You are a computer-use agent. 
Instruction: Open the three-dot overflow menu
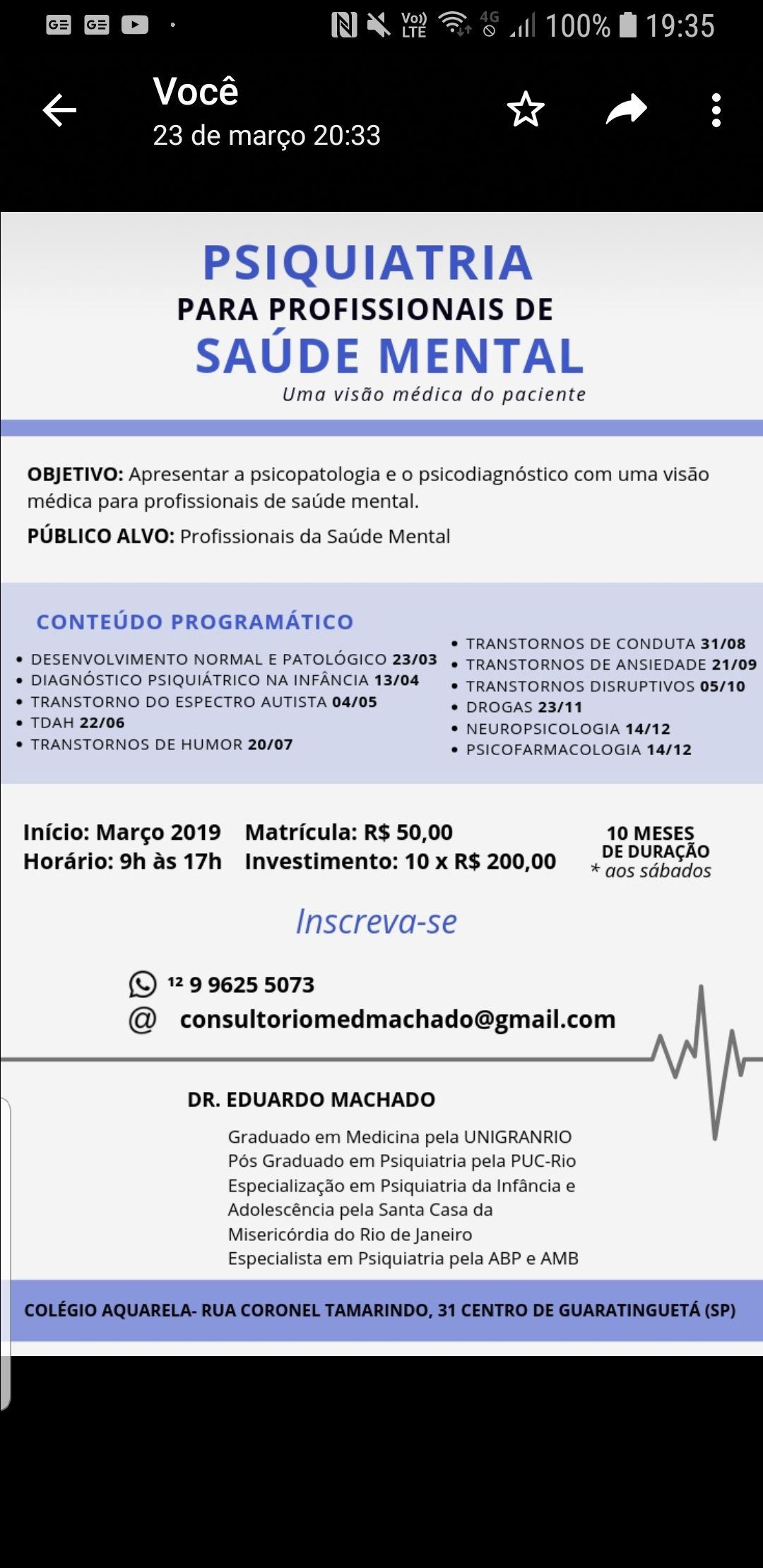point(716,109)
